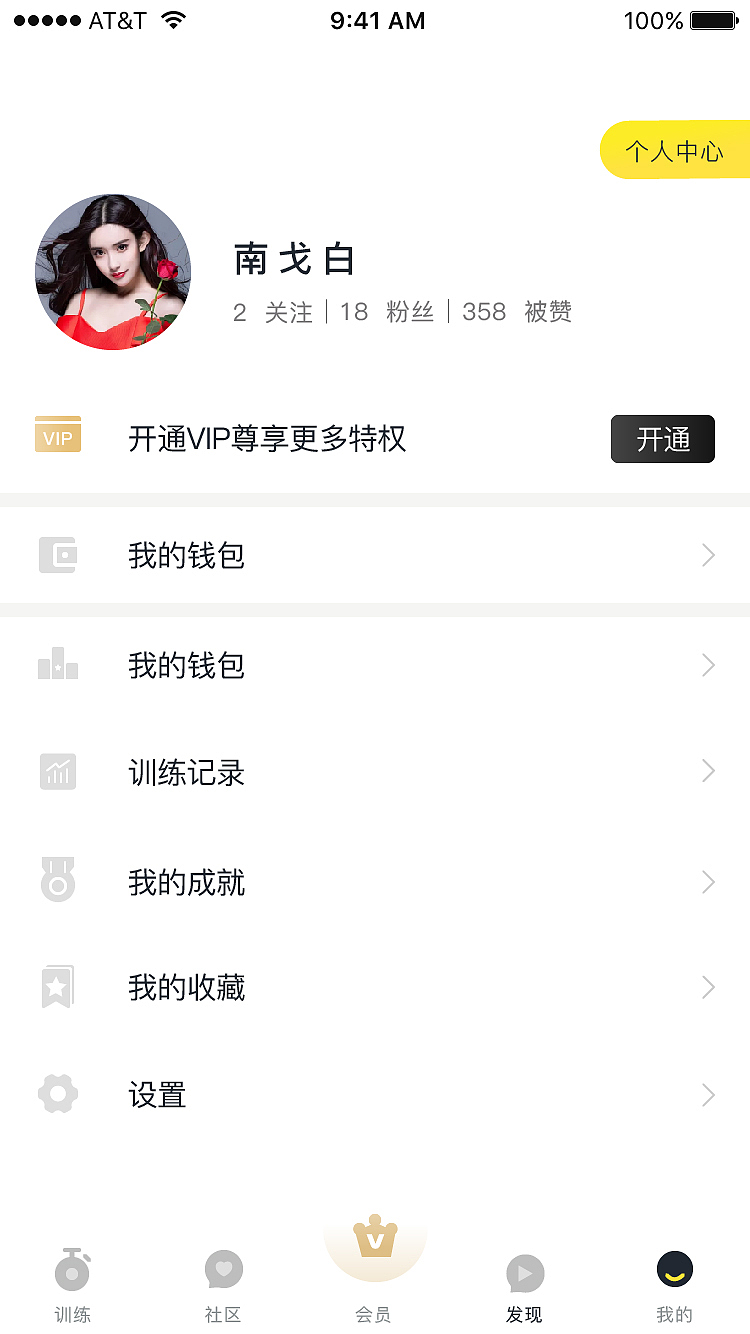Viewport: 750px width, 1334px height.
Task: Tap the crown 会员 membership icon
Action: click(x=375, y=1243)
